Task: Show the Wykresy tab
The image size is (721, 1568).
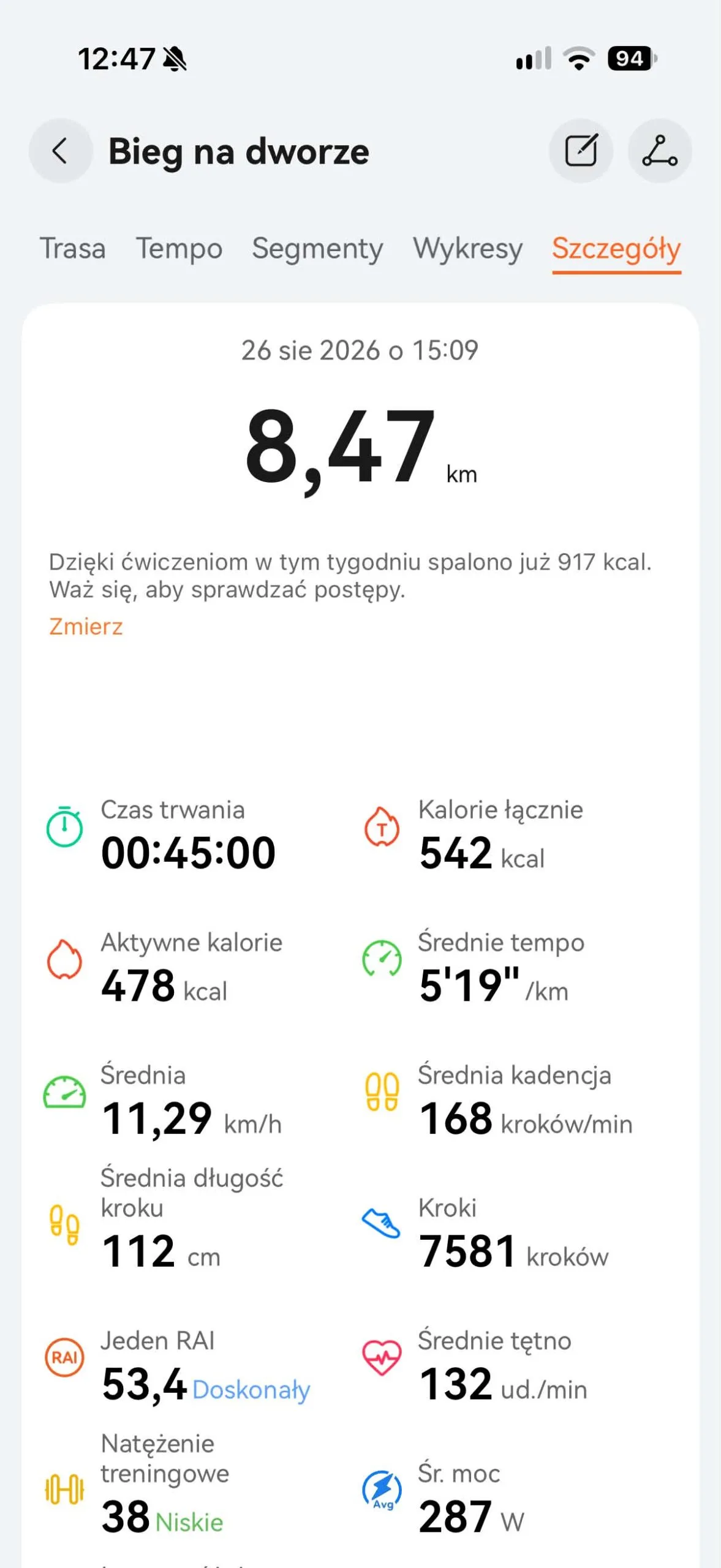Action: (468, 249)
